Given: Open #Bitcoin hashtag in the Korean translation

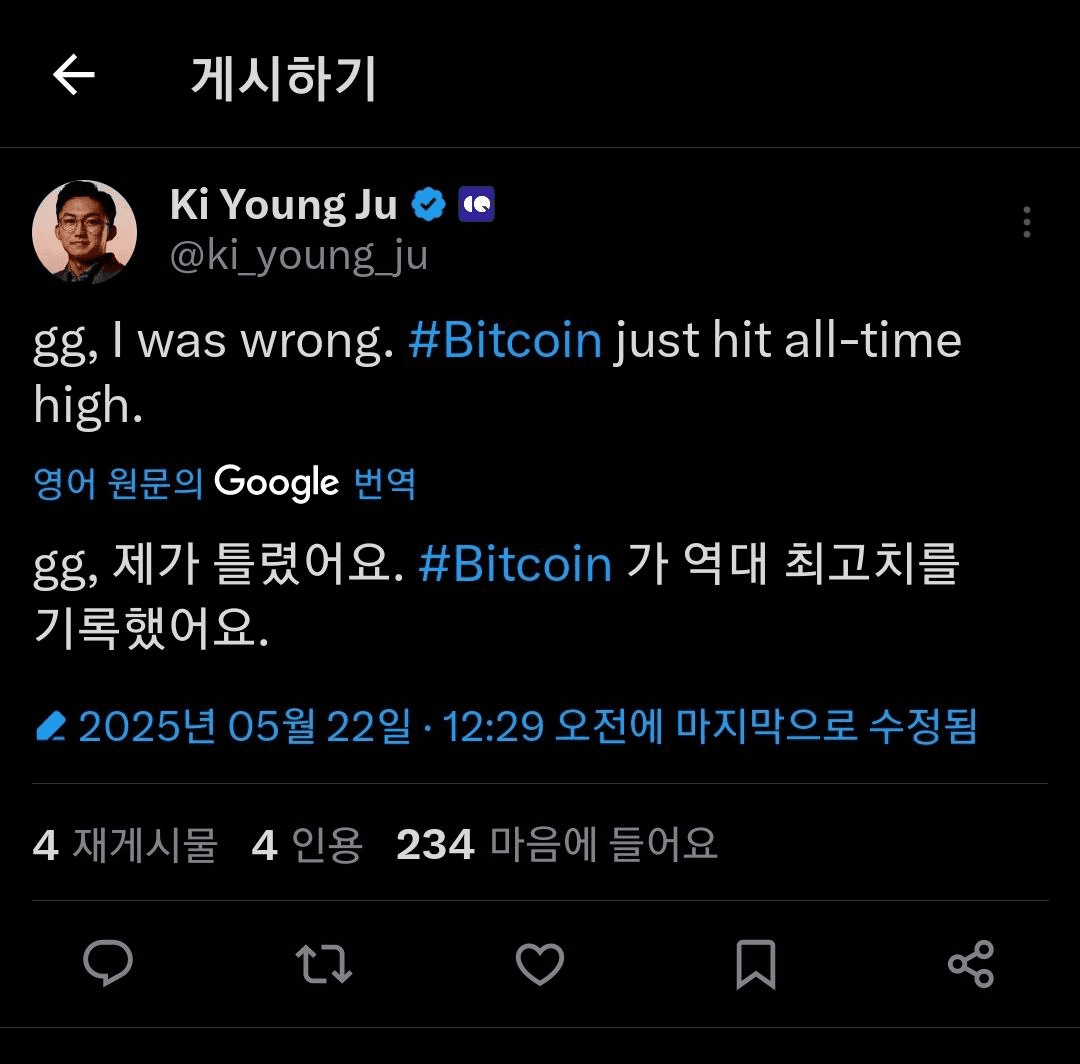Looking at the screenshot, I should [x=515, y=564].
